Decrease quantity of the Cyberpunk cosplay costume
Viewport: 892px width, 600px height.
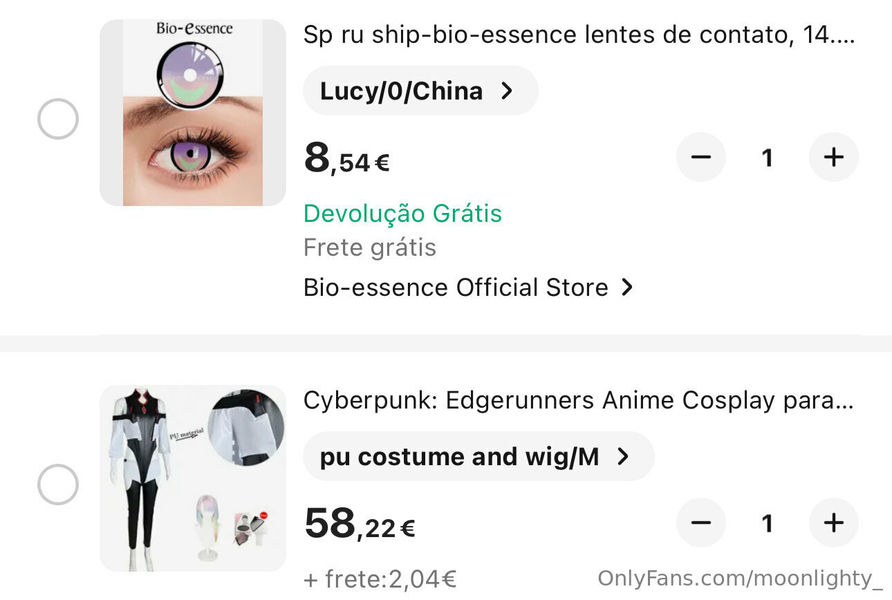[701, 523]
